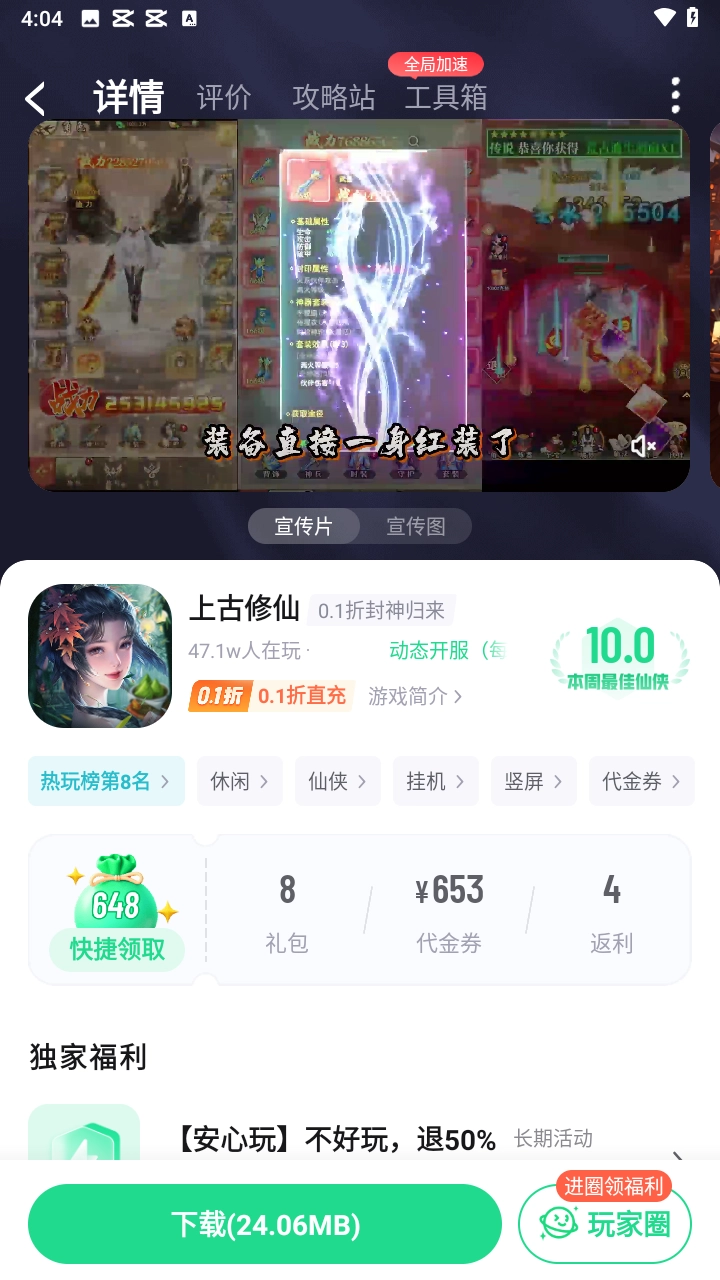Open the 仙侠 tag

(338, 781)
